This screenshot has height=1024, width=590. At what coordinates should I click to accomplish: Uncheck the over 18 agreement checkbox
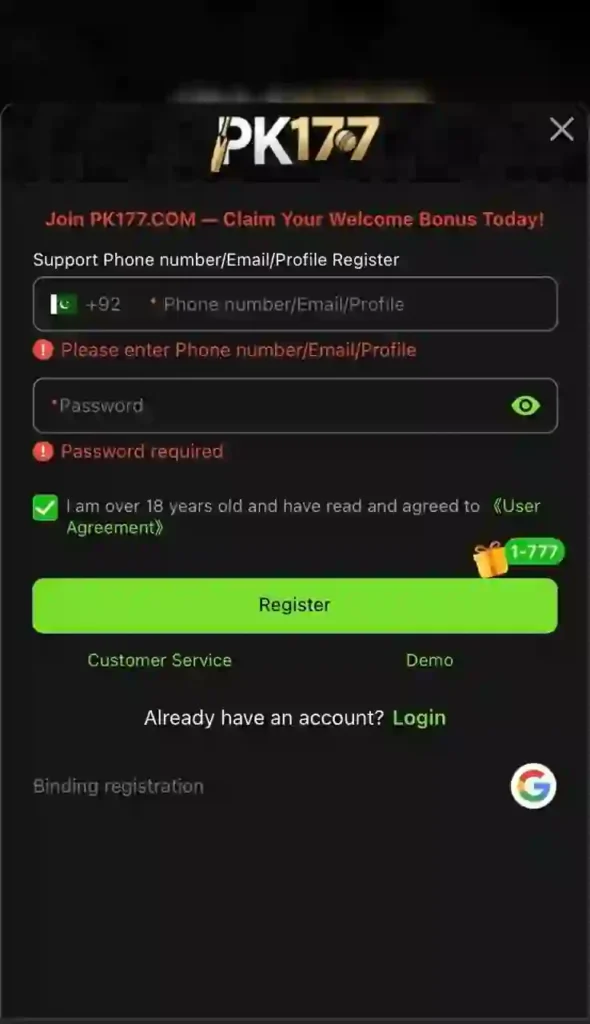(x=45, y=507)
